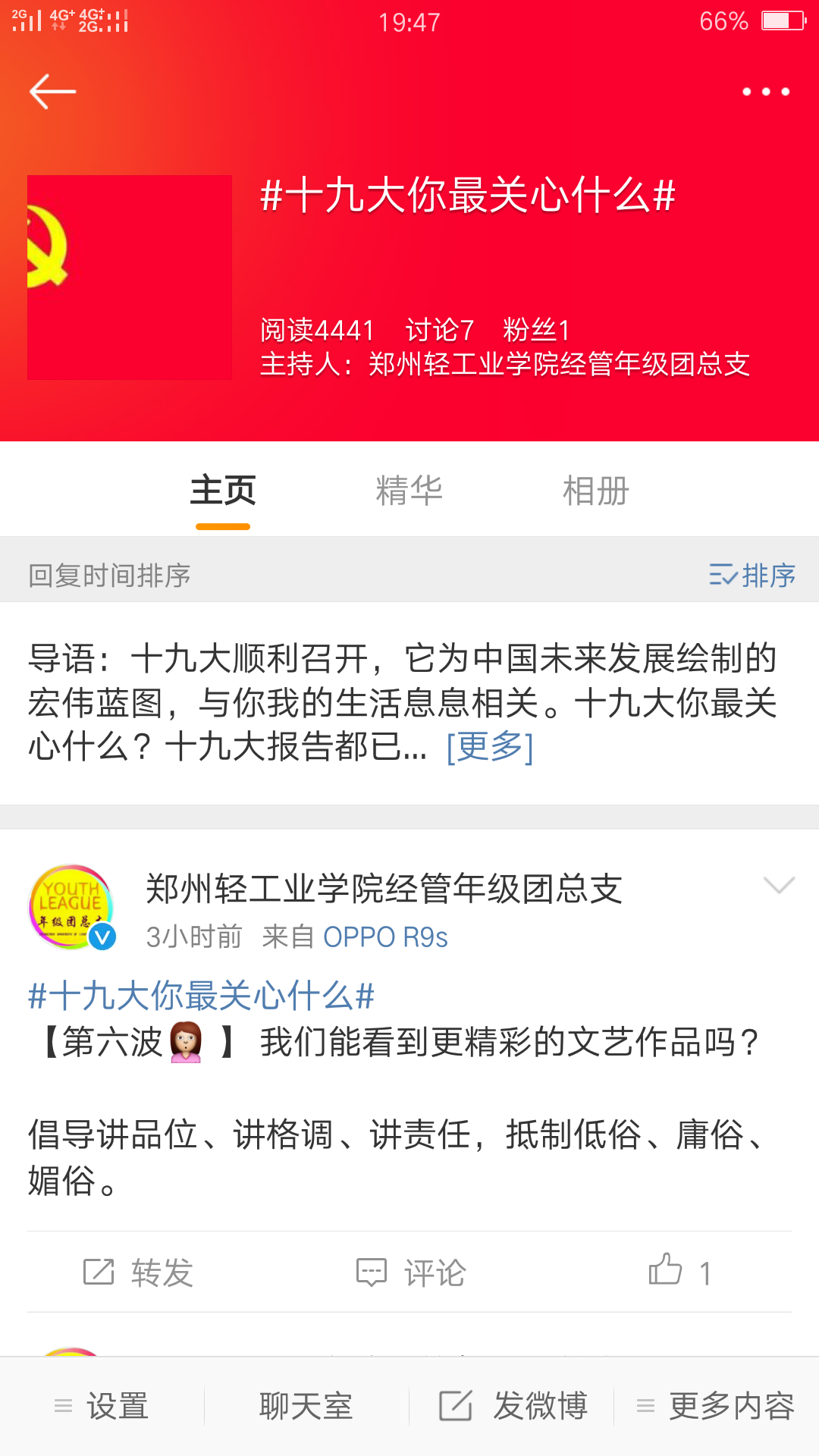Expand the post options chevron
The width and height of the screenshot is (819, 1456).
[779, 886]
